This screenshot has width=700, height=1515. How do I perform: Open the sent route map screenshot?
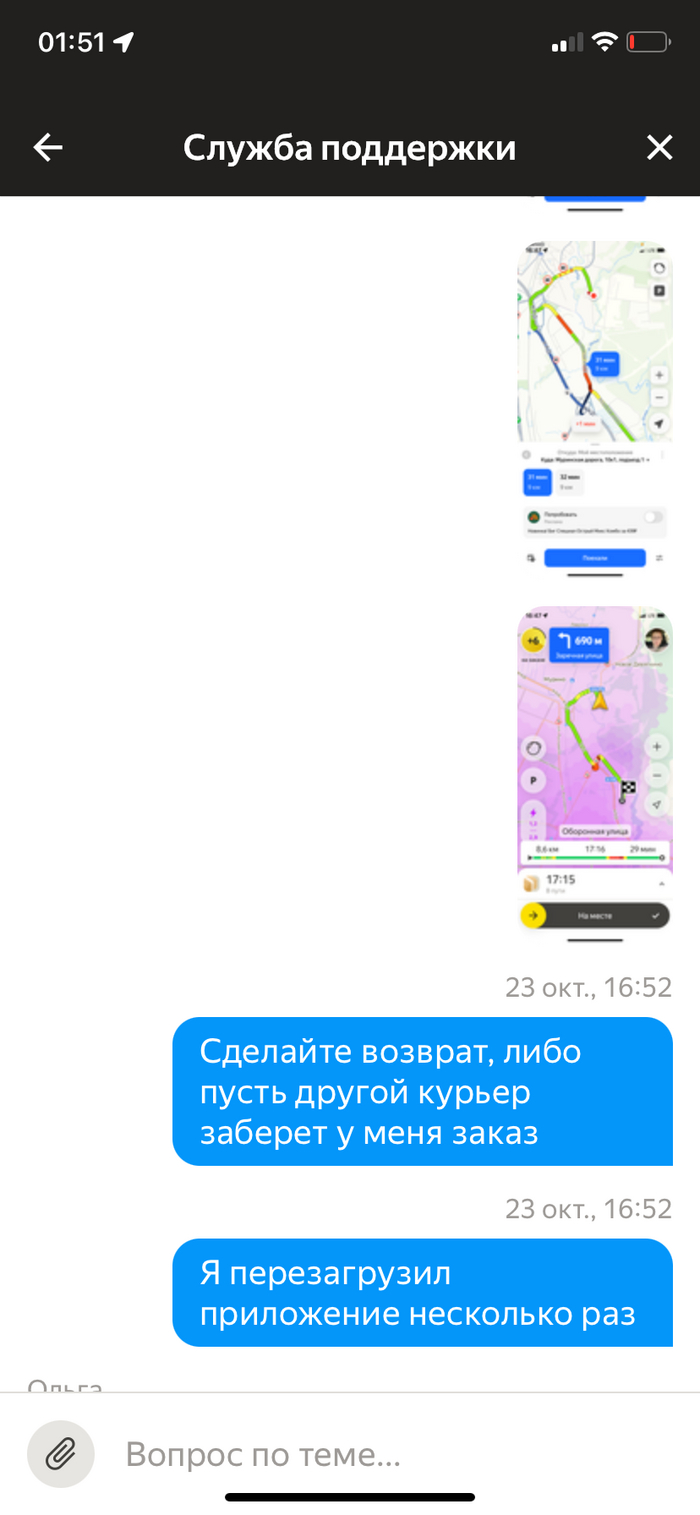tap(594, 408)
